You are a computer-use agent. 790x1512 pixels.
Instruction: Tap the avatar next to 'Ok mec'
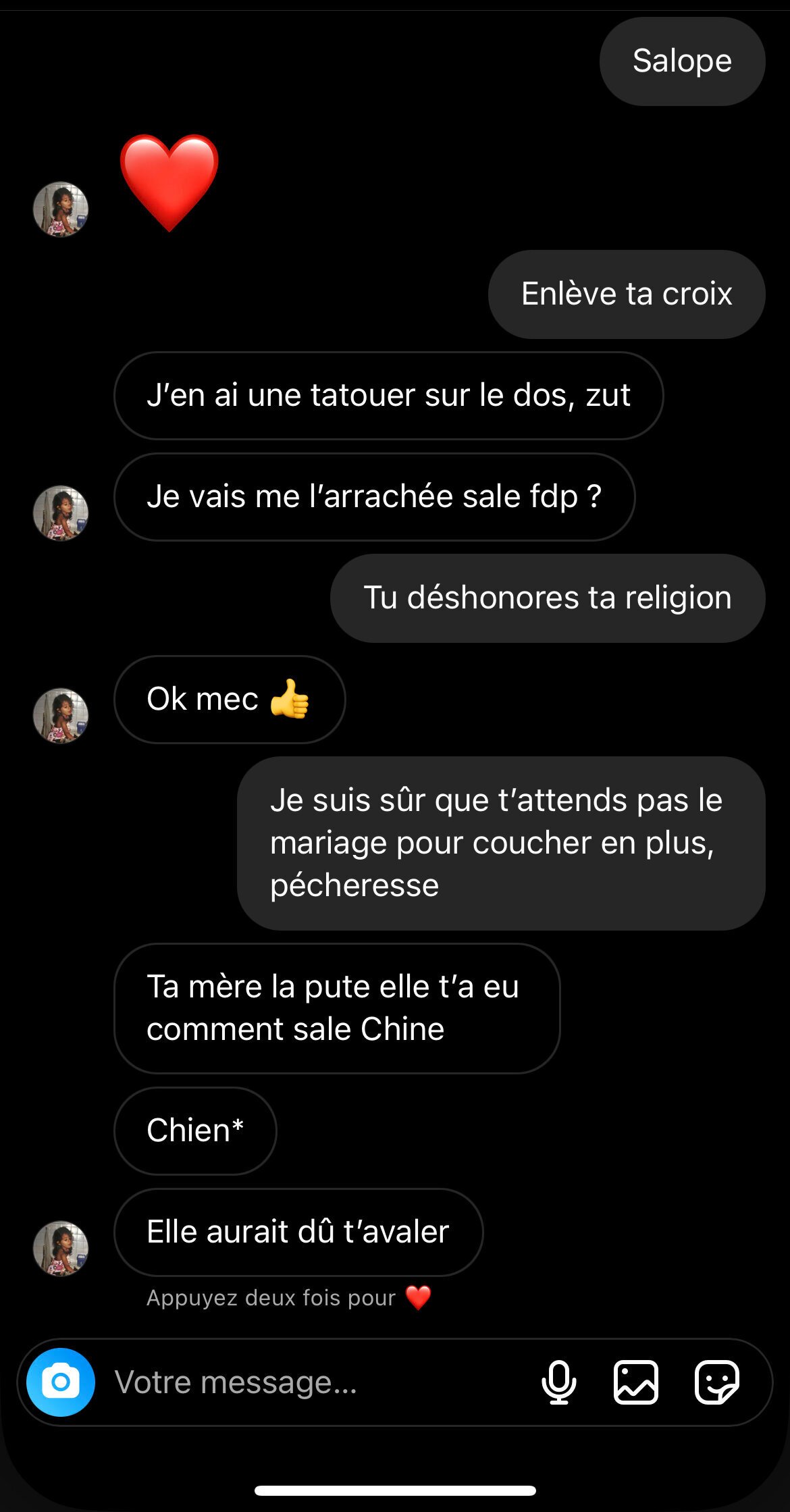[61, 716]
